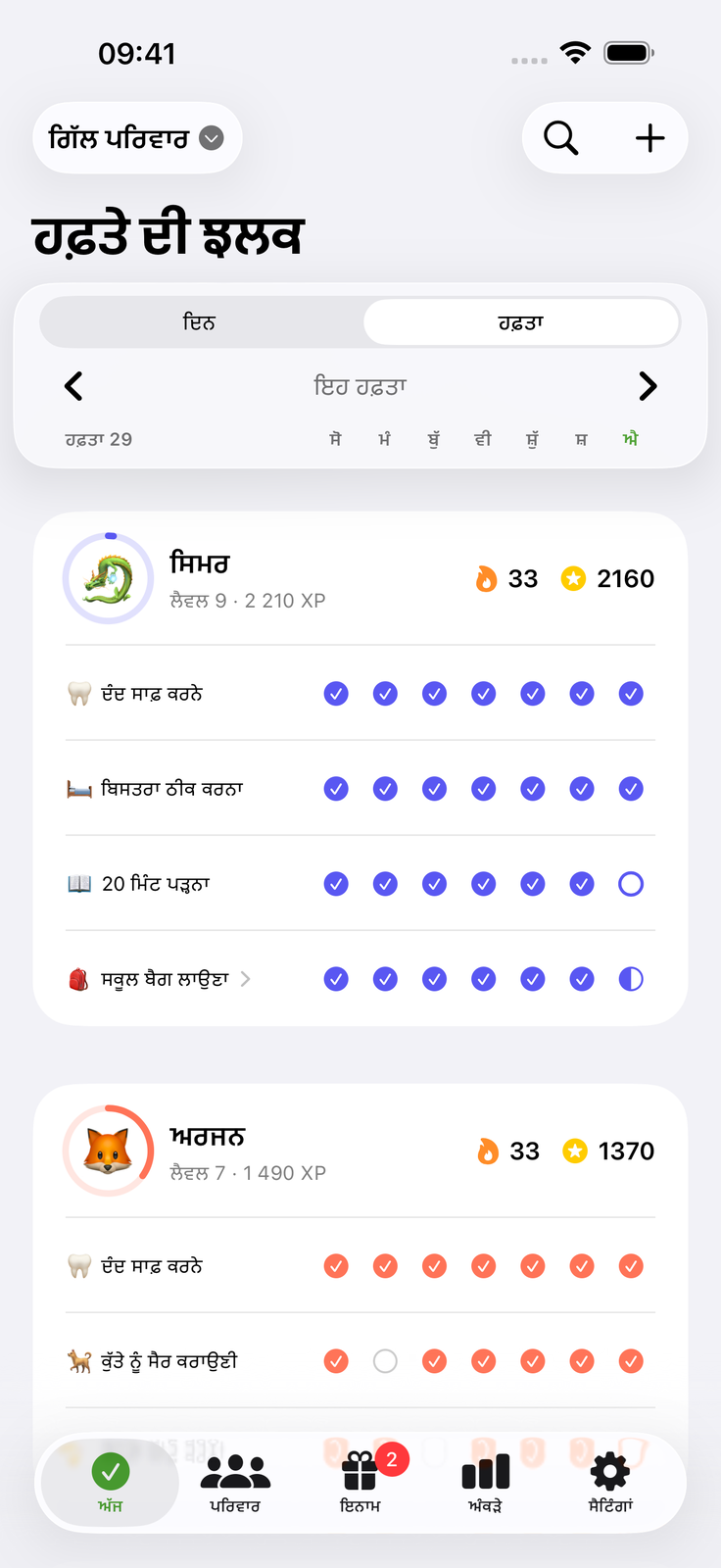Switch to the ਅੰਕੜੇ statistics tab
Screen dimensions: 721x1568
tap(485, 1483)
